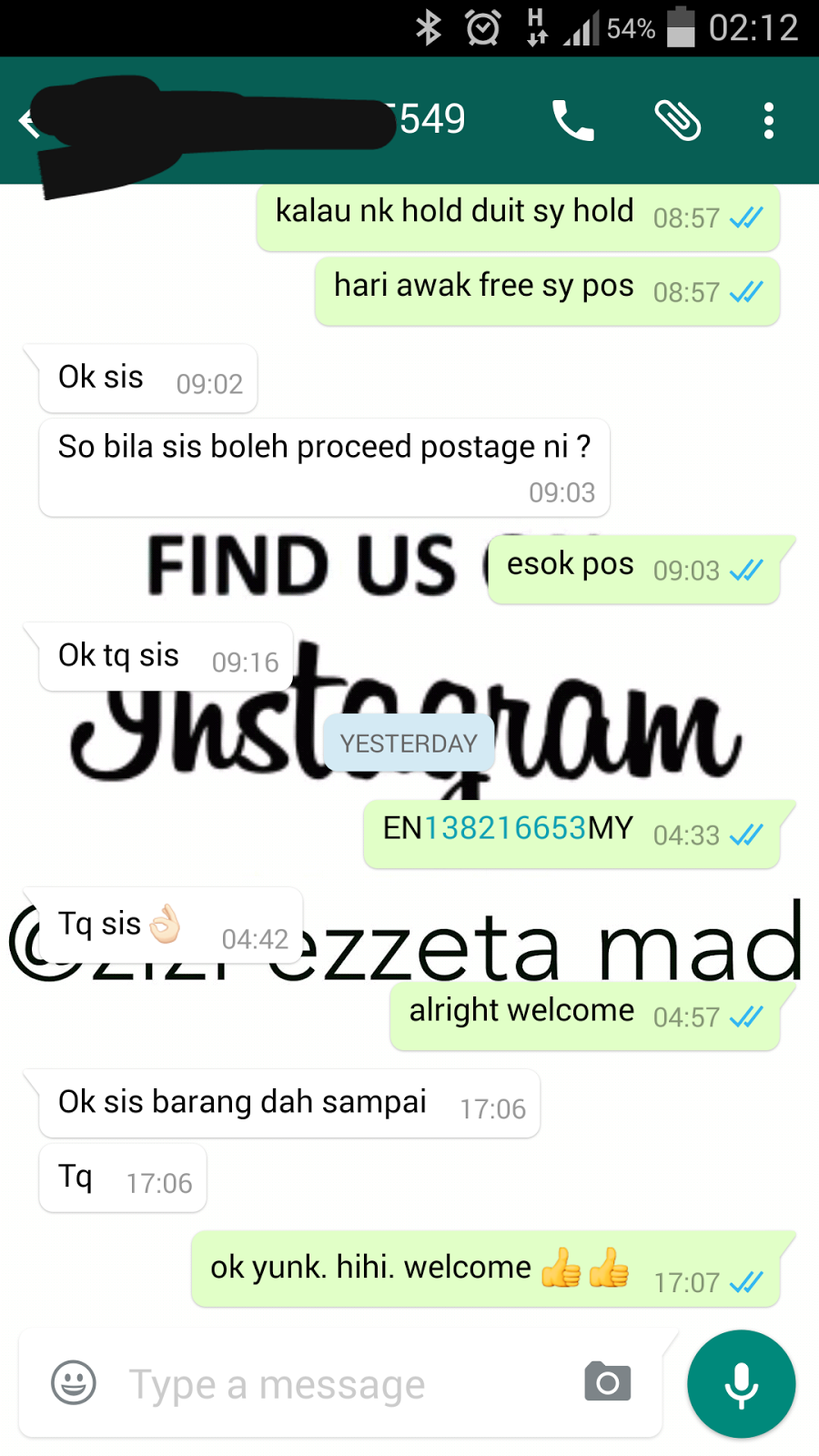The image size is (819, 1456).
Task: Go back to the chat list
Action: 28,122
